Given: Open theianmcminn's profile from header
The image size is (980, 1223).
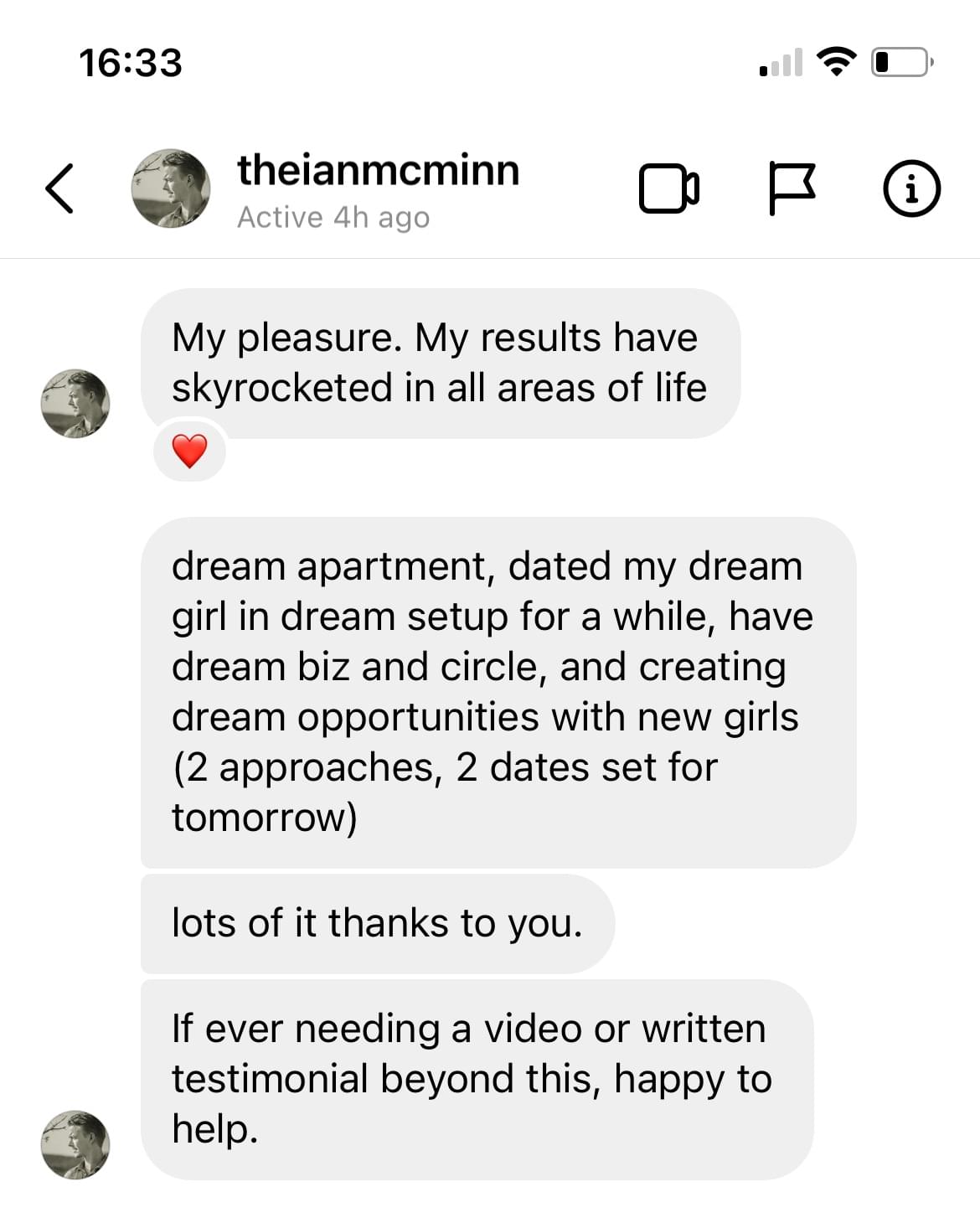Looking at the screenshot, I should pyautogui.click(x=378, y=172).
